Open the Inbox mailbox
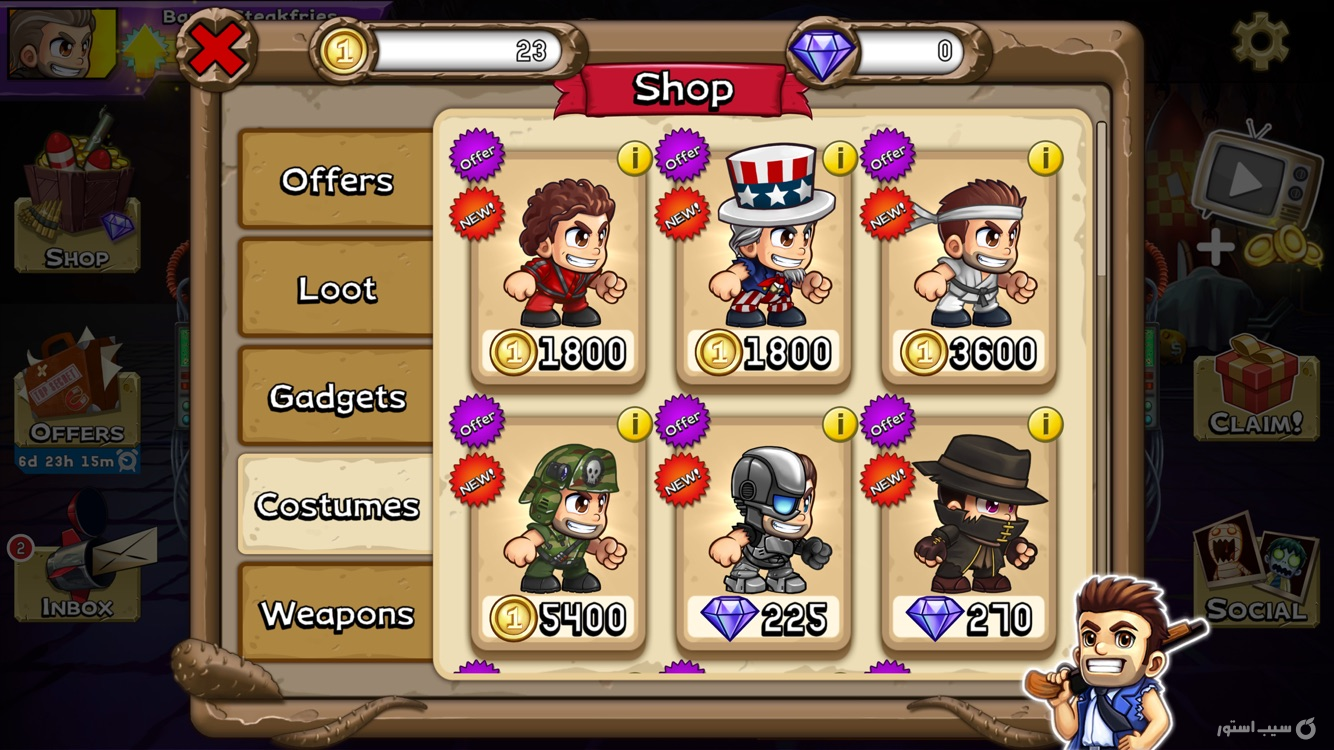The width and height of the screenshot is (1334, 750). pos(78,570)
